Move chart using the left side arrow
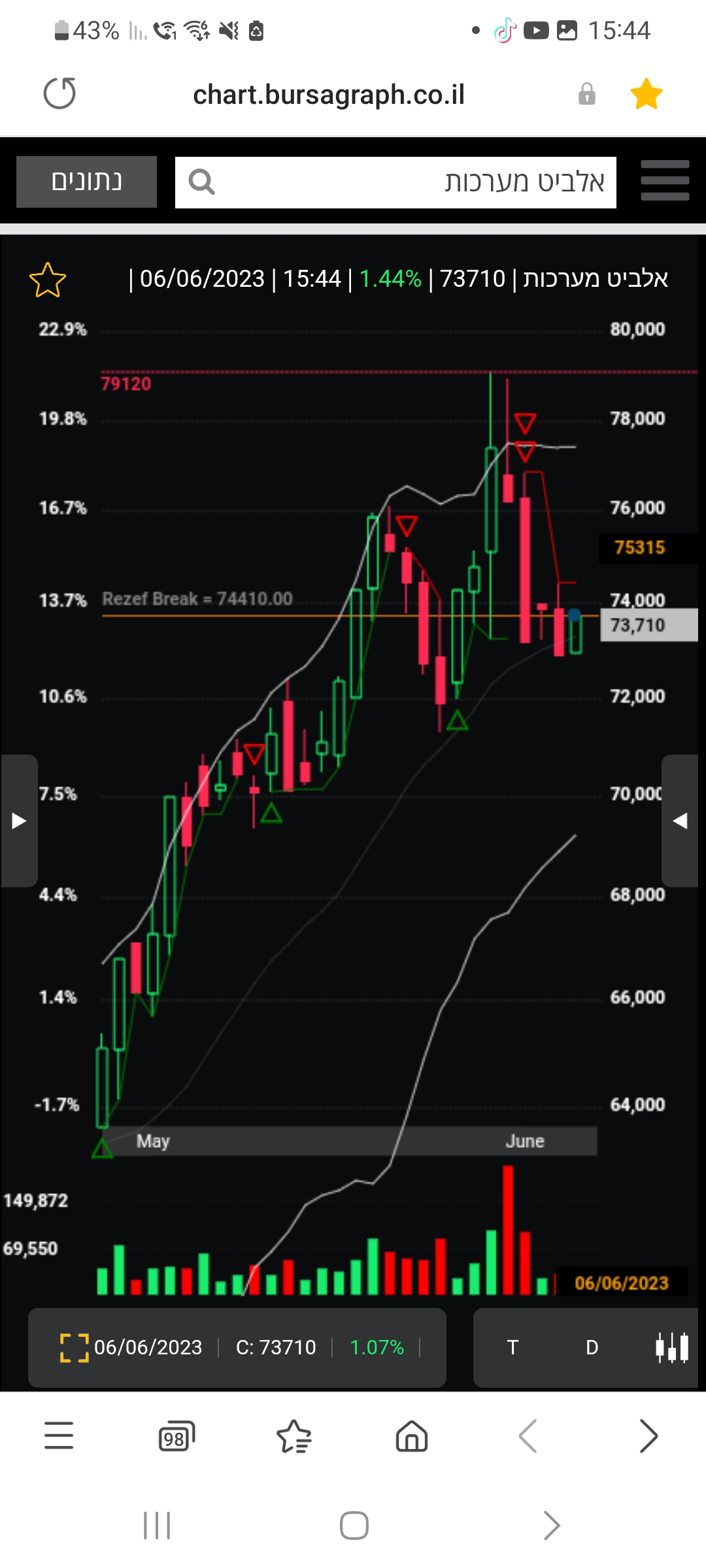 (x=19, y=821)
